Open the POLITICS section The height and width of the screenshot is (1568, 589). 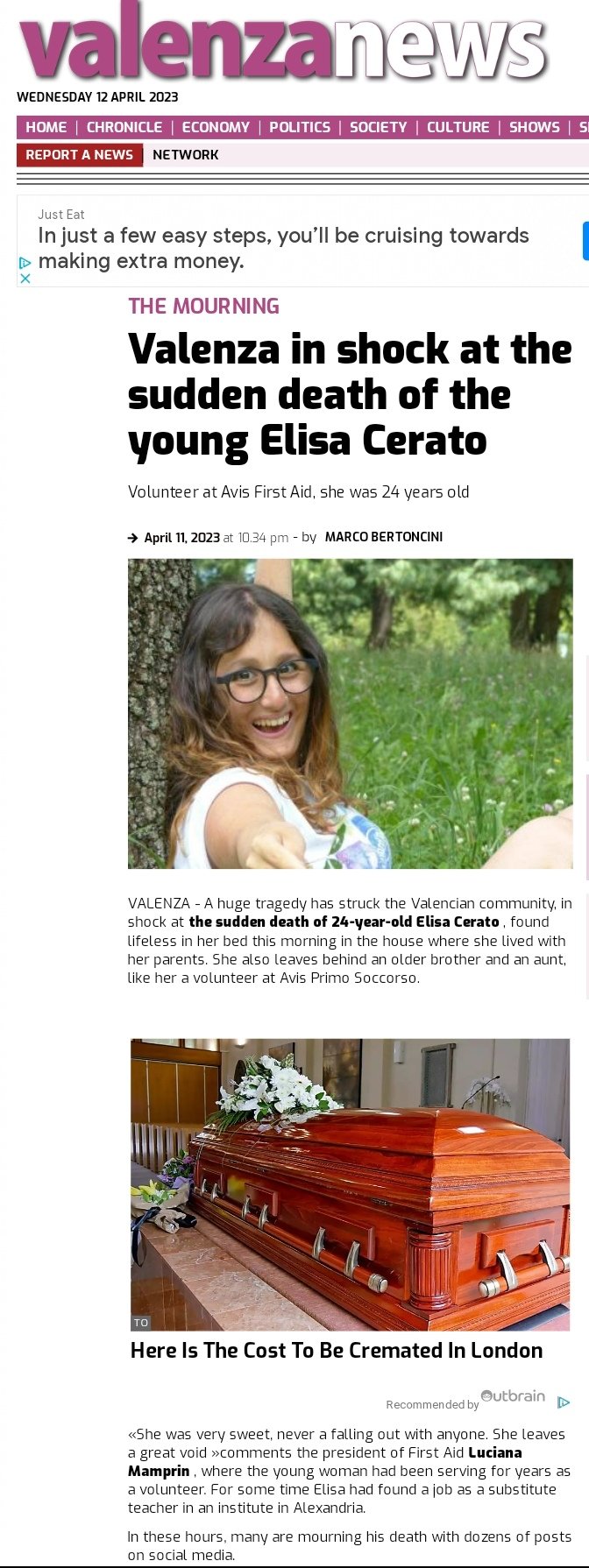pos(299,127)
